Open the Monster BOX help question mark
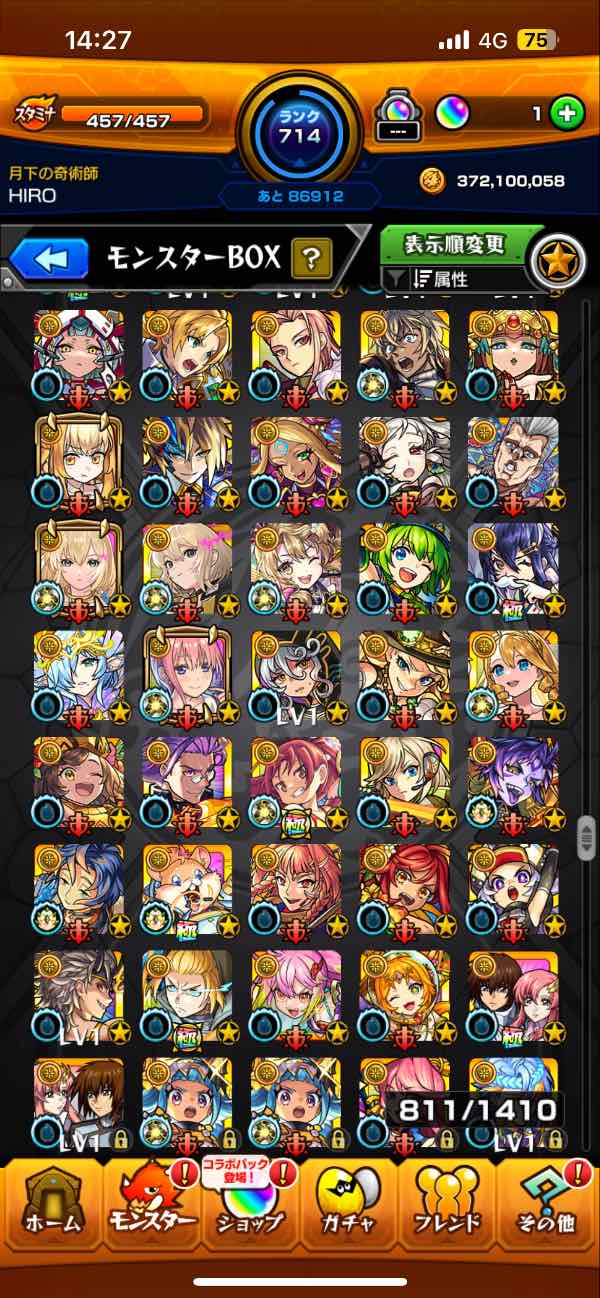This screenshot has width=600, height=1298. coord(311,260)
